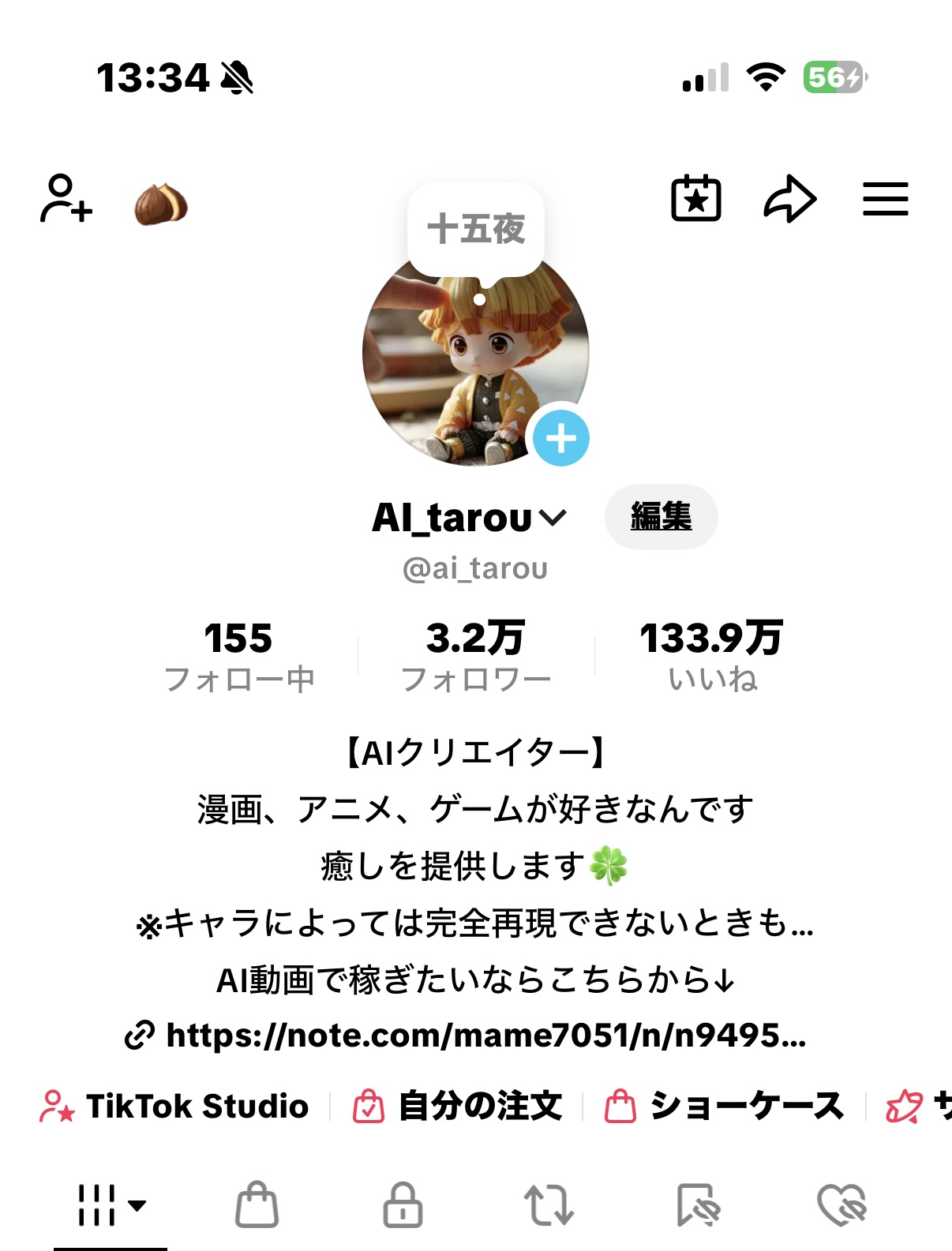952x1251 pixels.
Task: Tap the 編集 edit profile button
Action: coord(661,517)
